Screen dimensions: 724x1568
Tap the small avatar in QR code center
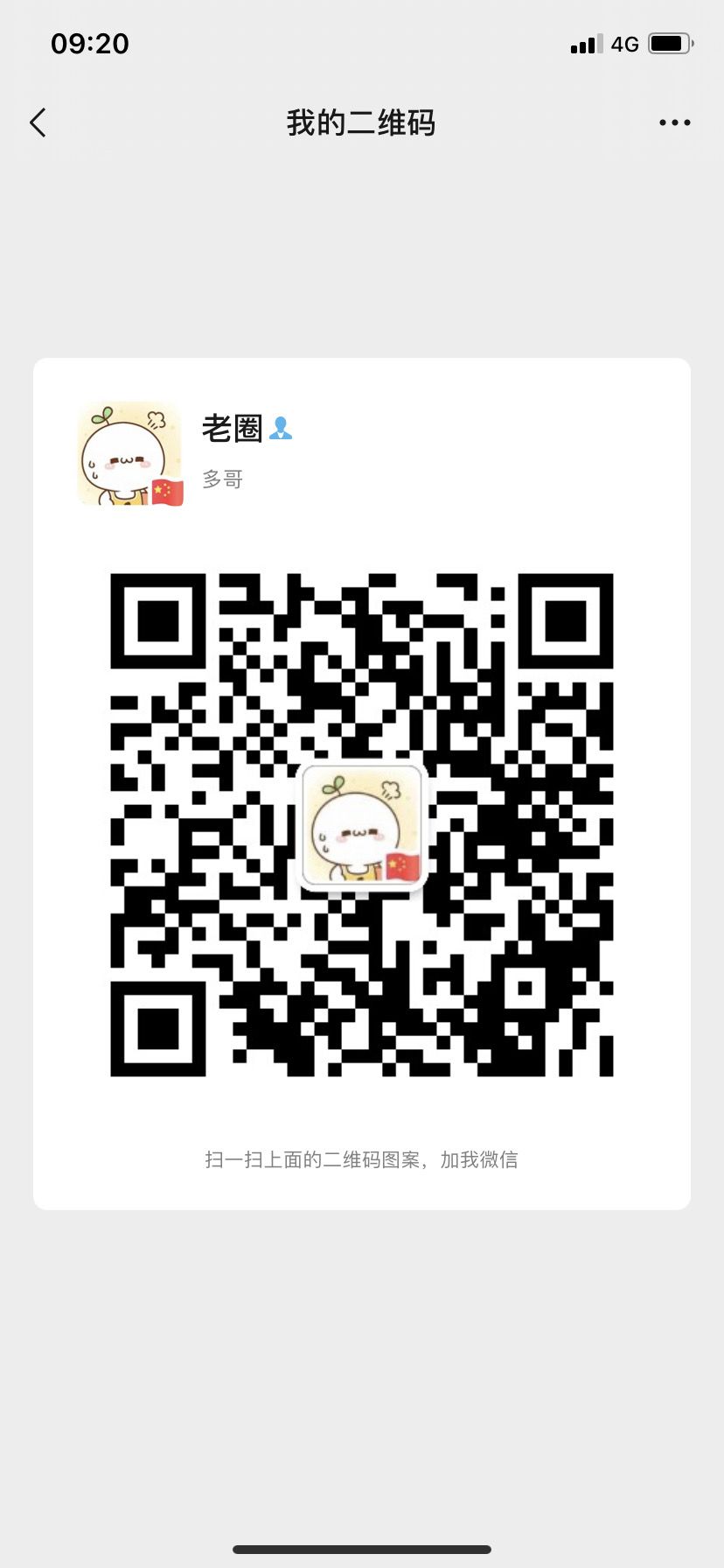pos(361,827)
